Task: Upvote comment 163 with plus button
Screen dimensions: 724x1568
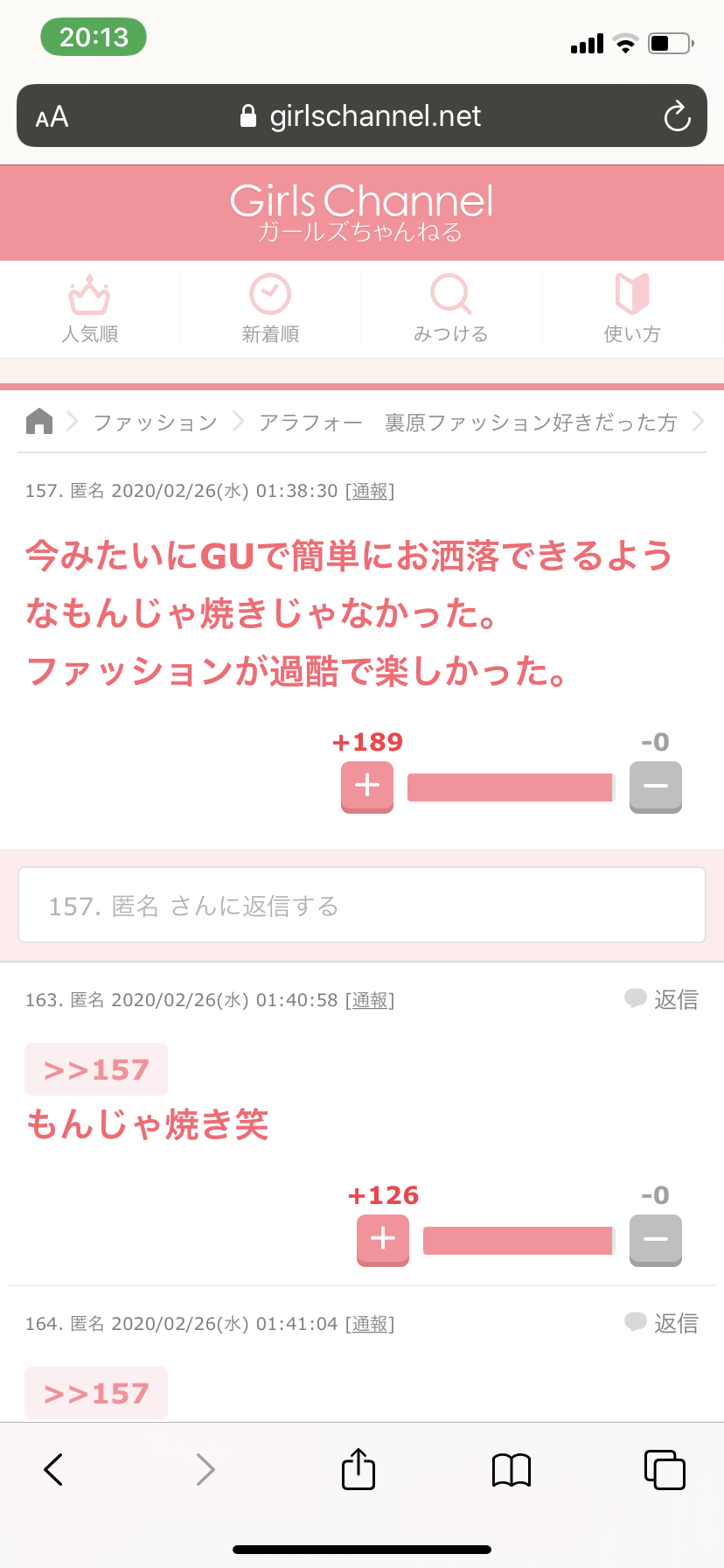Action: 383,1238
